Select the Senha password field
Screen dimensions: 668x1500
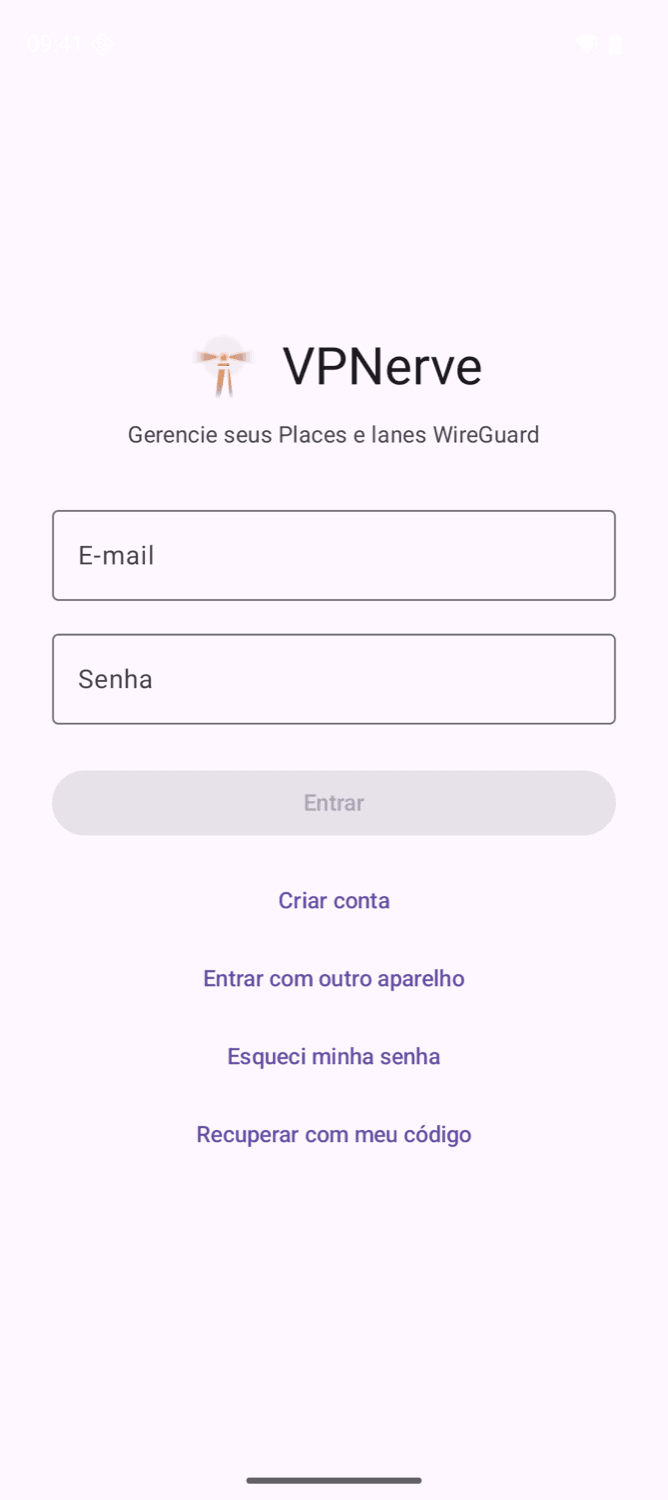click(x=334, y=679)
